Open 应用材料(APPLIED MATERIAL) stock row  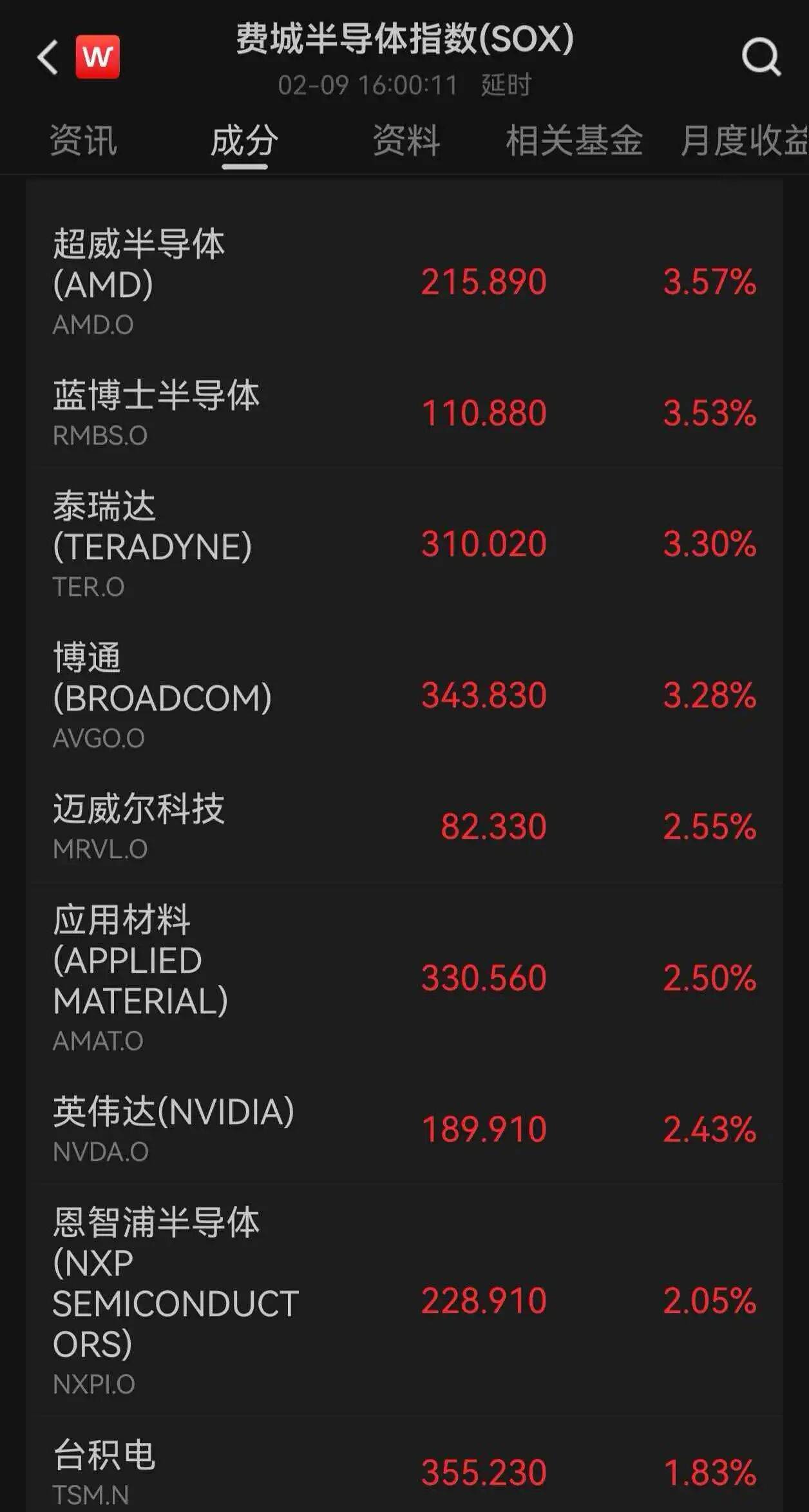point(404,978)
